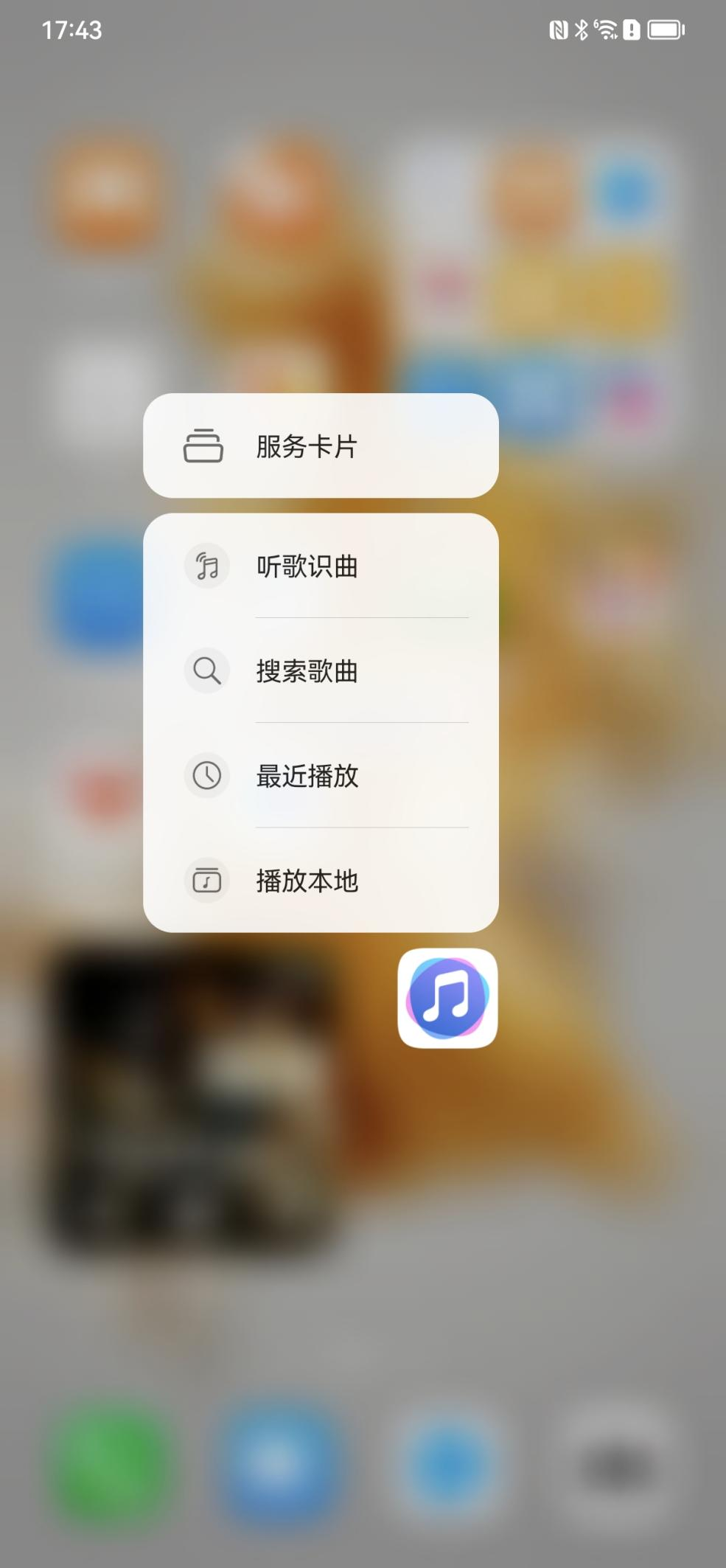Screen dimensions: 726x1568
Task: Choose 搜索歌曲 shortcut
Action: [321, 671]
